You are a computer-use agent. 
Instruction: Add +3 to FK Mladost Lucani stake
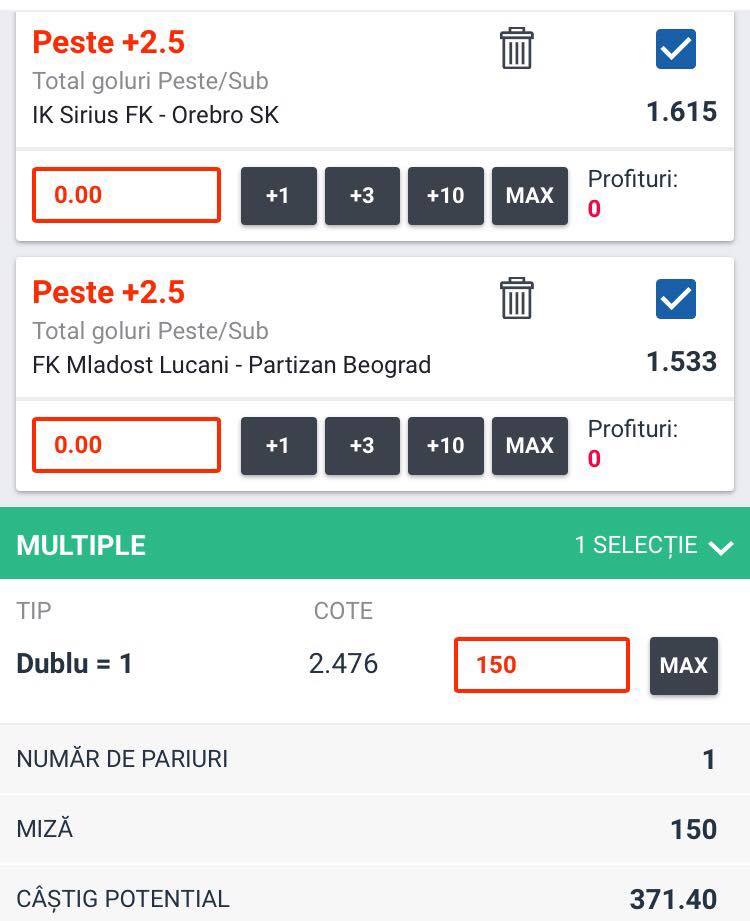coord(362,446)
